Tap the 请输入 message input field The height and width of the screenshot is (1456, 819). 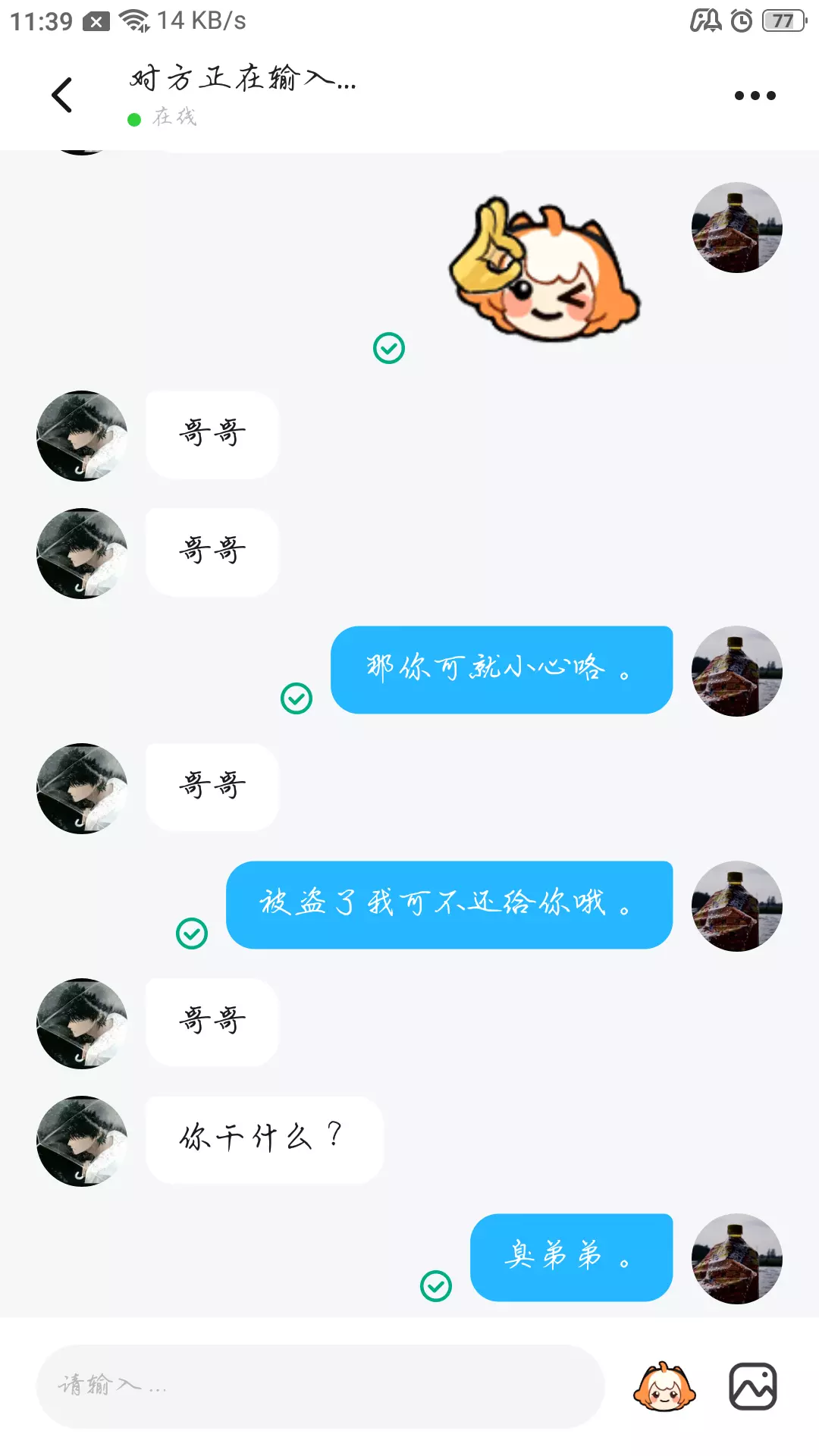click(320, 1386)
